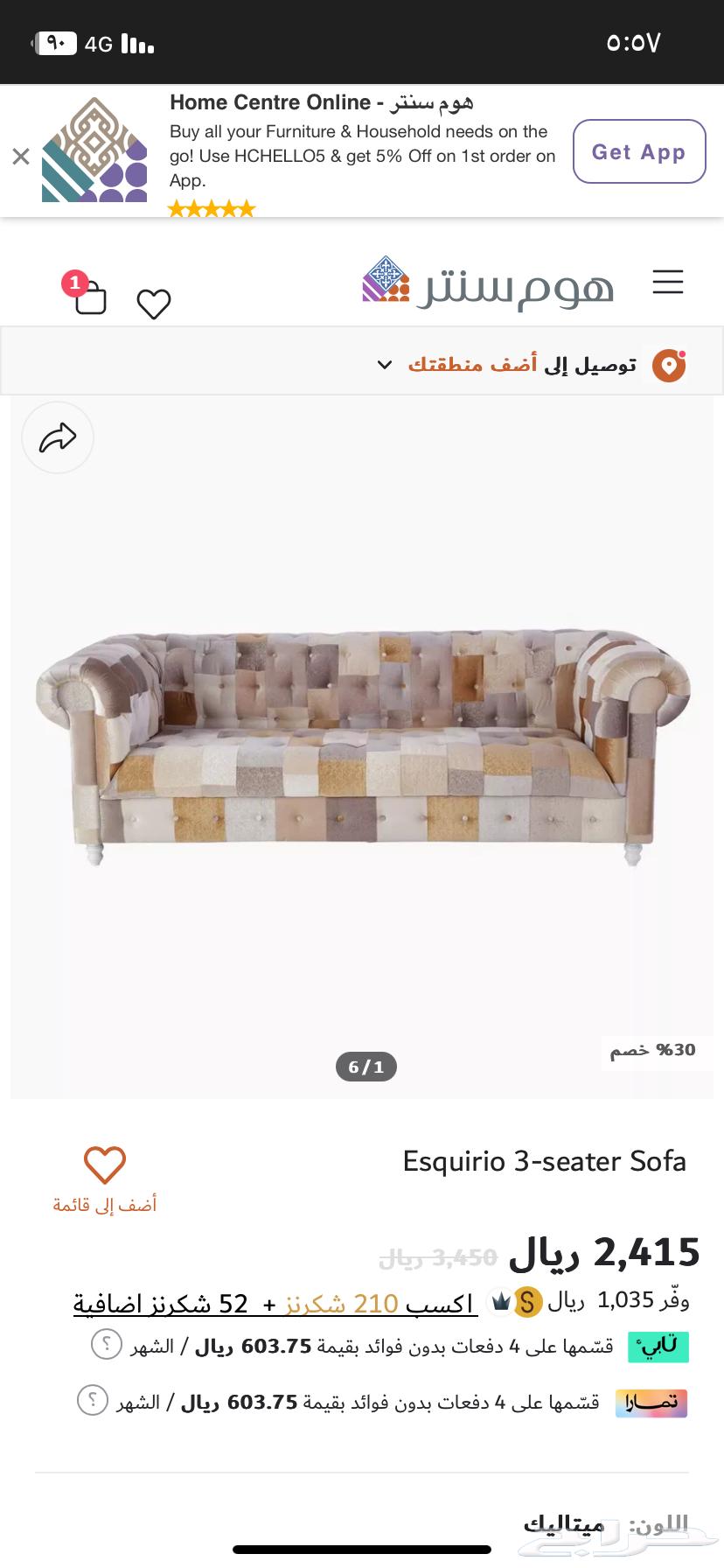Open the Shukran points earning link

coord(275,1304)
